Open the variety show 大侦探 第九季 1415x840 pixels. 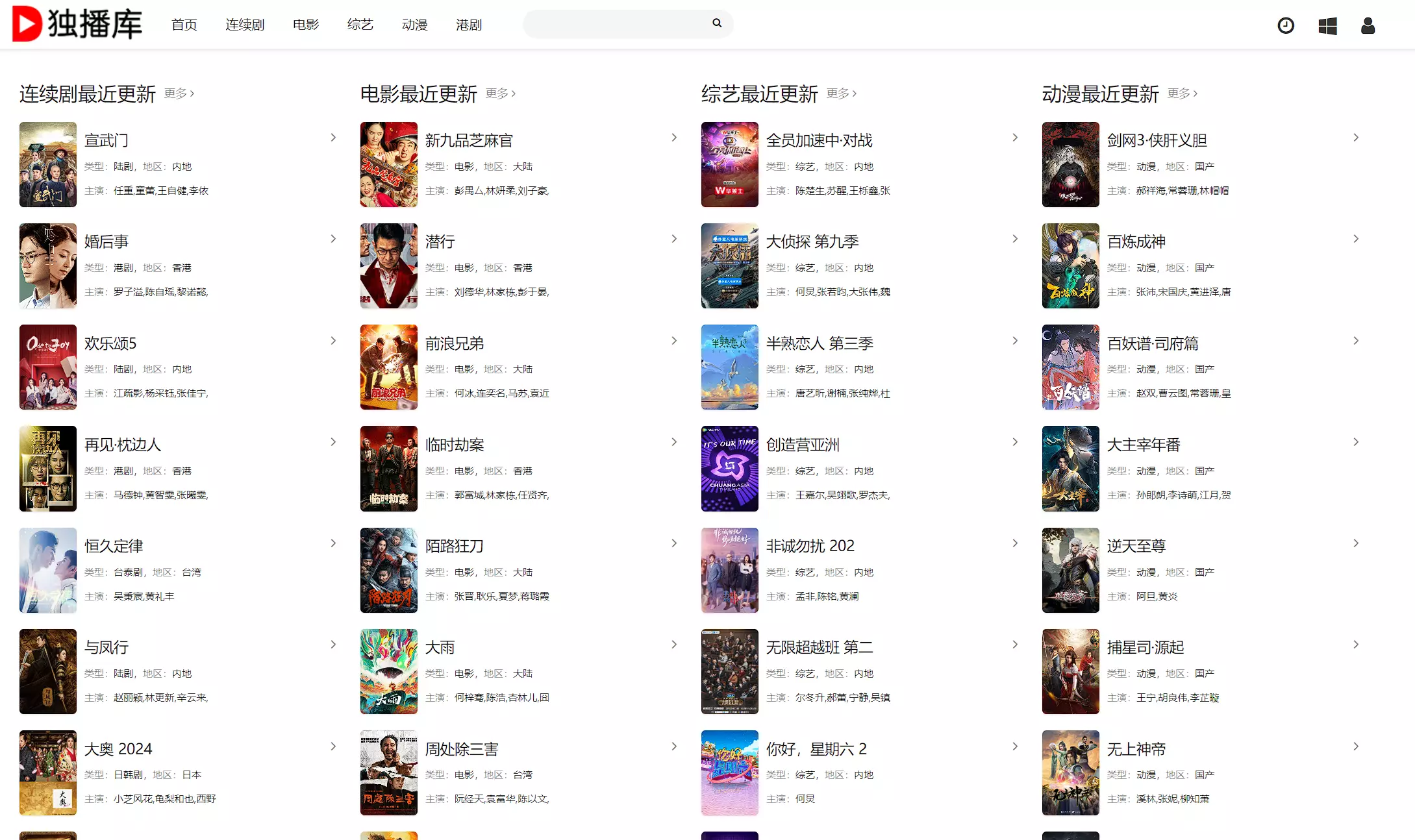[x=812, y=241]
